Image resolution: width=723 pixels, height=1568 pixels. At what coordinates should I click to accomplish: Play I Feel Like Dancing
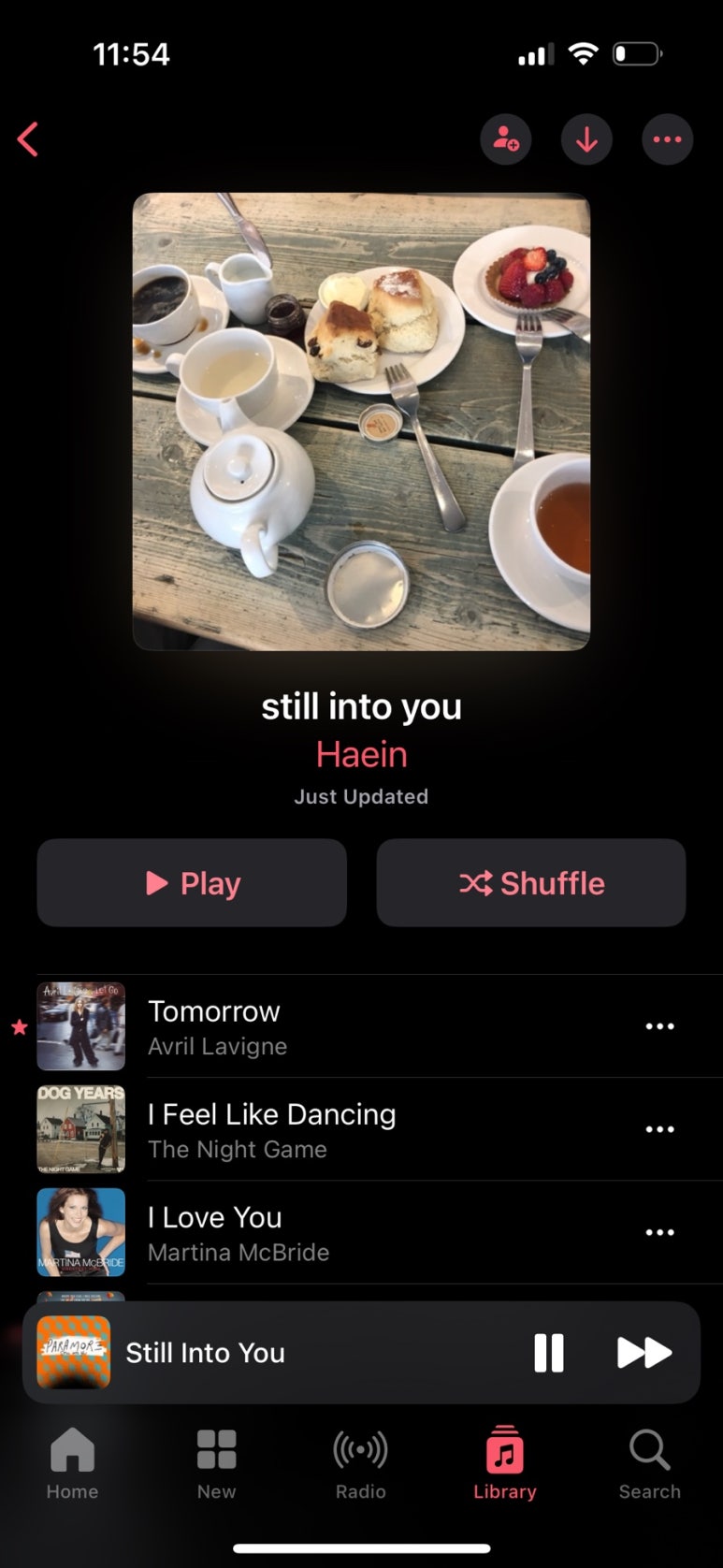click(x=281, y=1129)
